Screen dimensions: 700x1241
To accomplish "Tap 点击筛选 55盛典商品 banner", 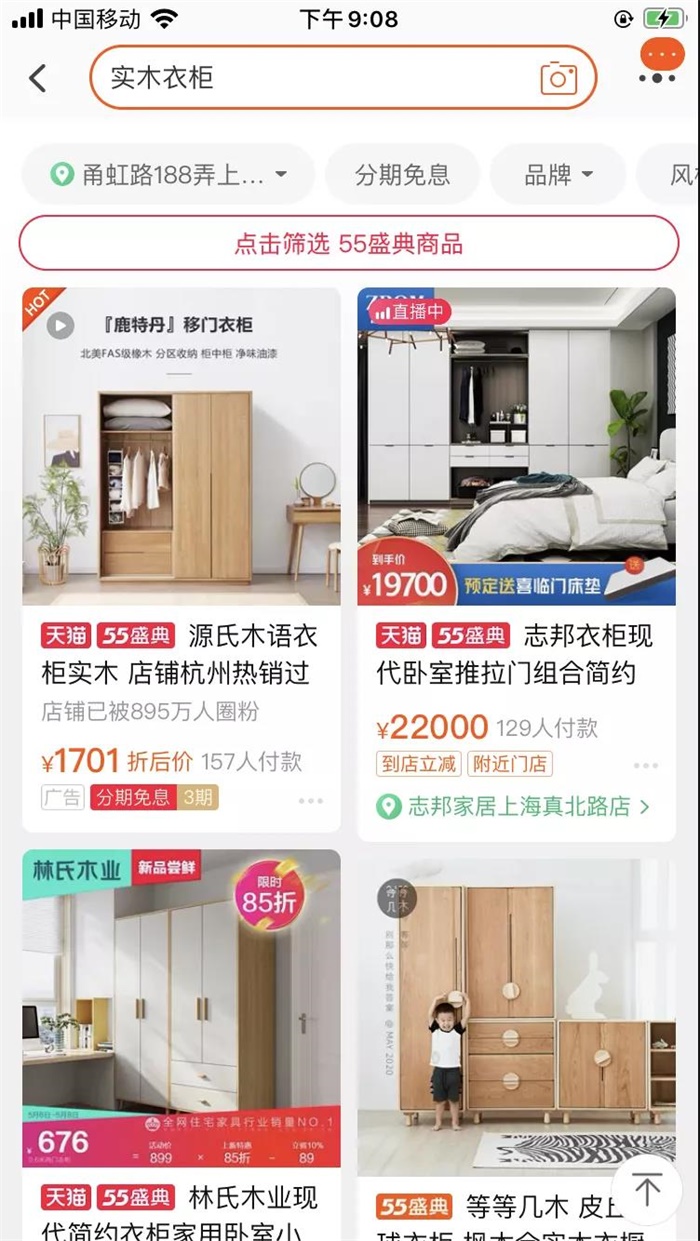I will pyautogui.click(x=349, y=243).
